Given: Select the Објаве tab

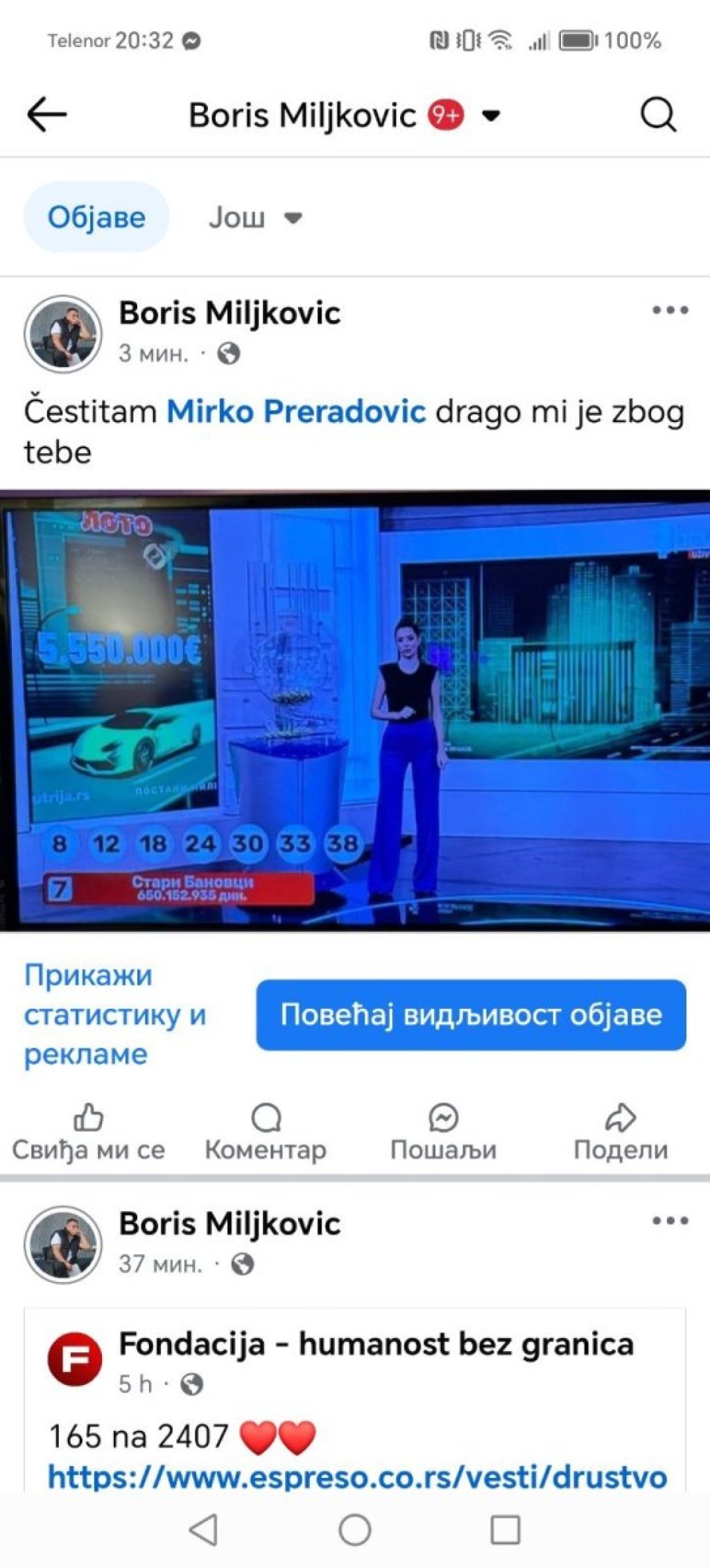Looking at the screenshot, I should tap(96, 218).
